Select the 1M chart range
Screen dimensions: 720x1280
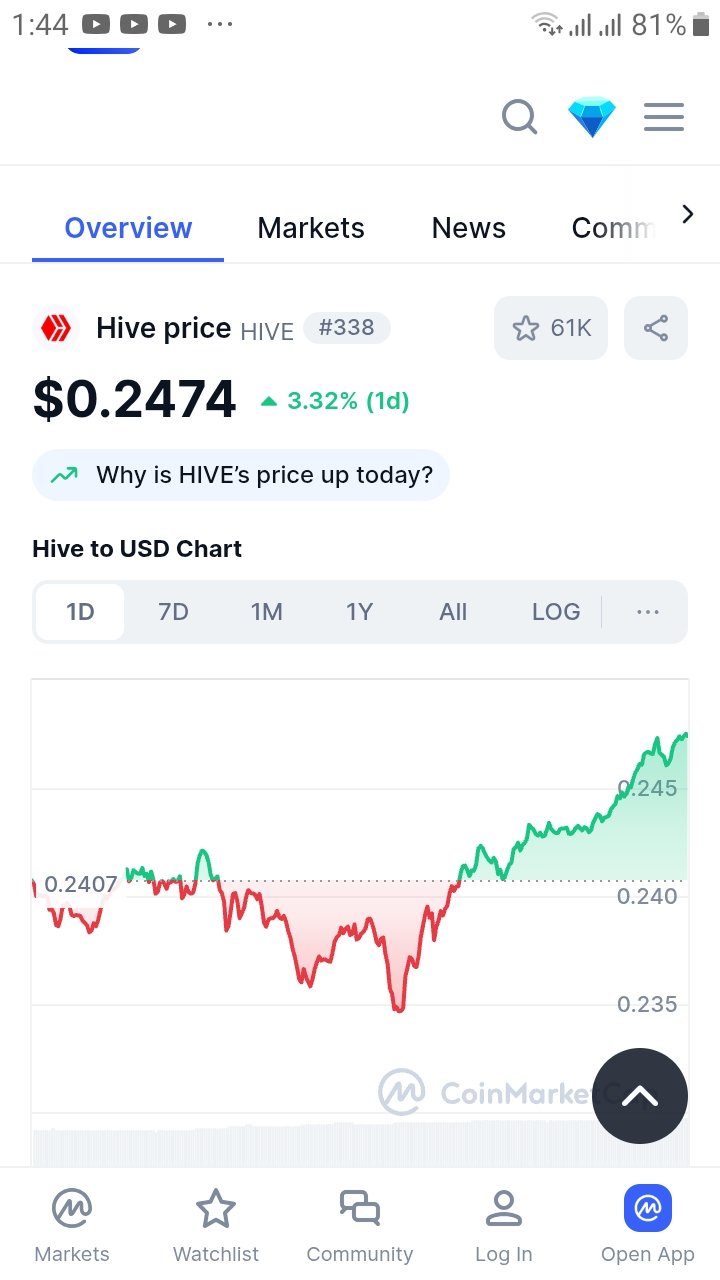tap(266, 612)
